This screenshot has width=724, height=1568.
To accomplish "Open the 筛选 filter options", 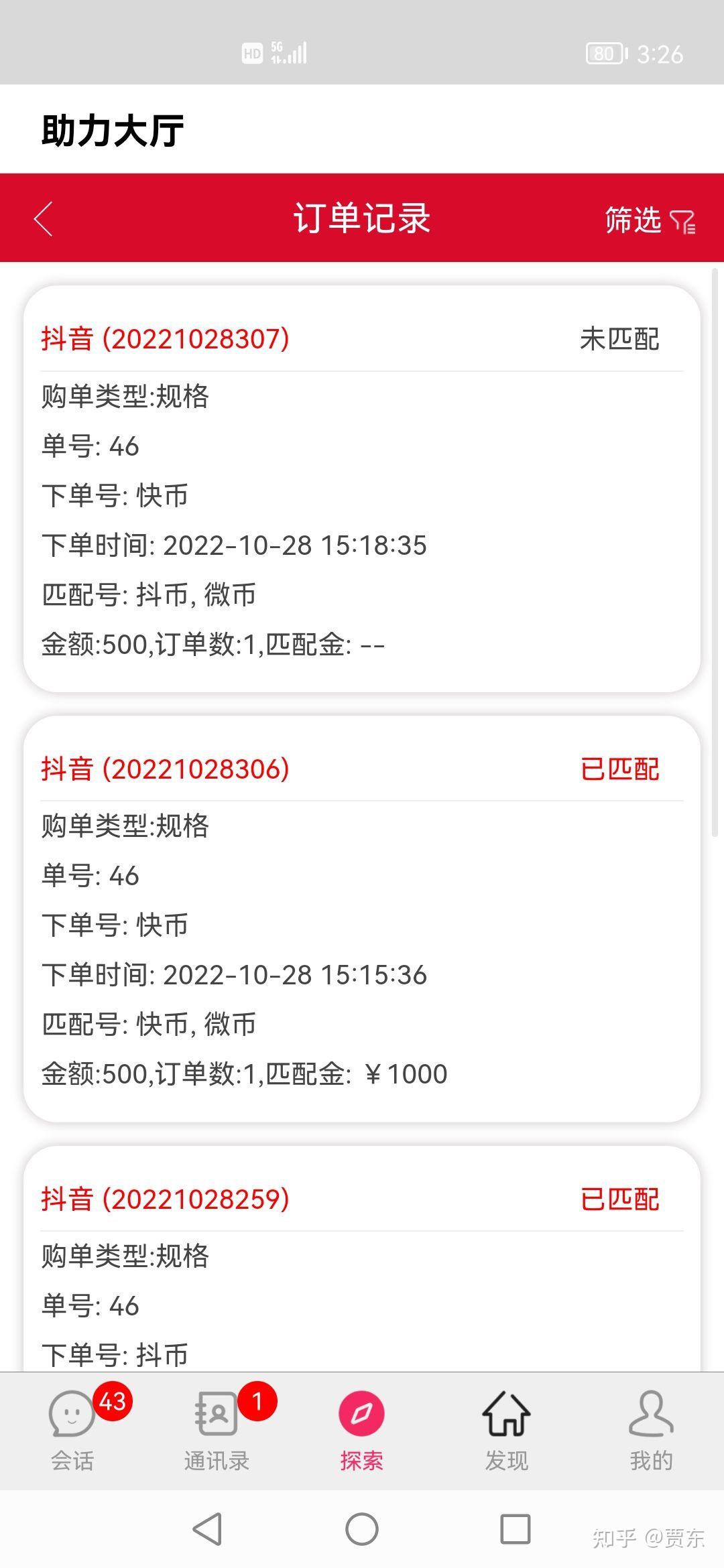I will tap(650, 220).
